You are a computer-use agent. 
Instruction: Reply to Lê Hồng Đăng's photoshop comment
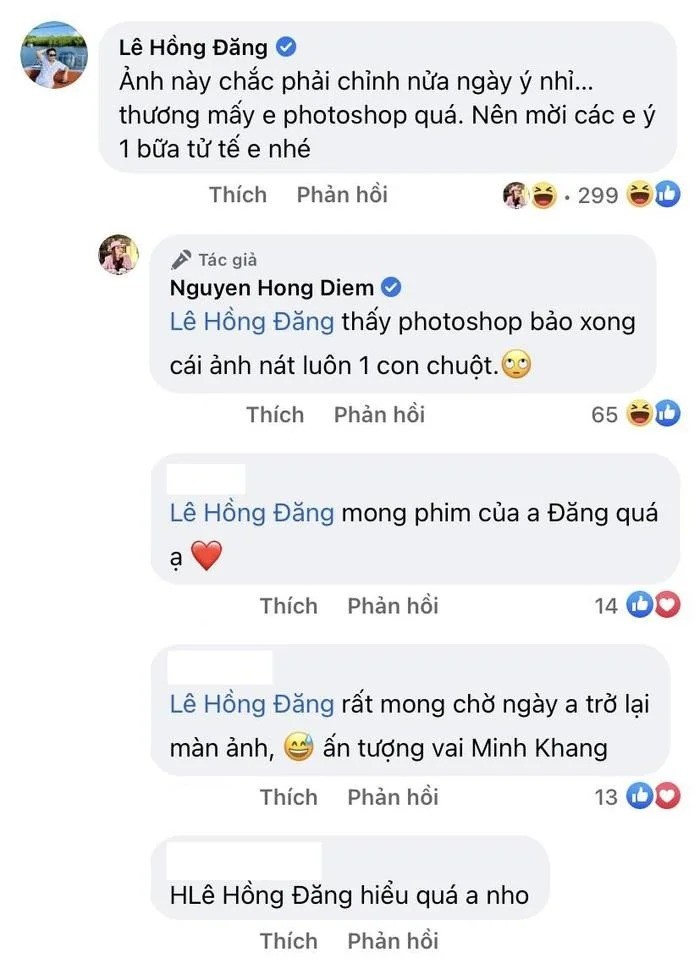[342, 194]
